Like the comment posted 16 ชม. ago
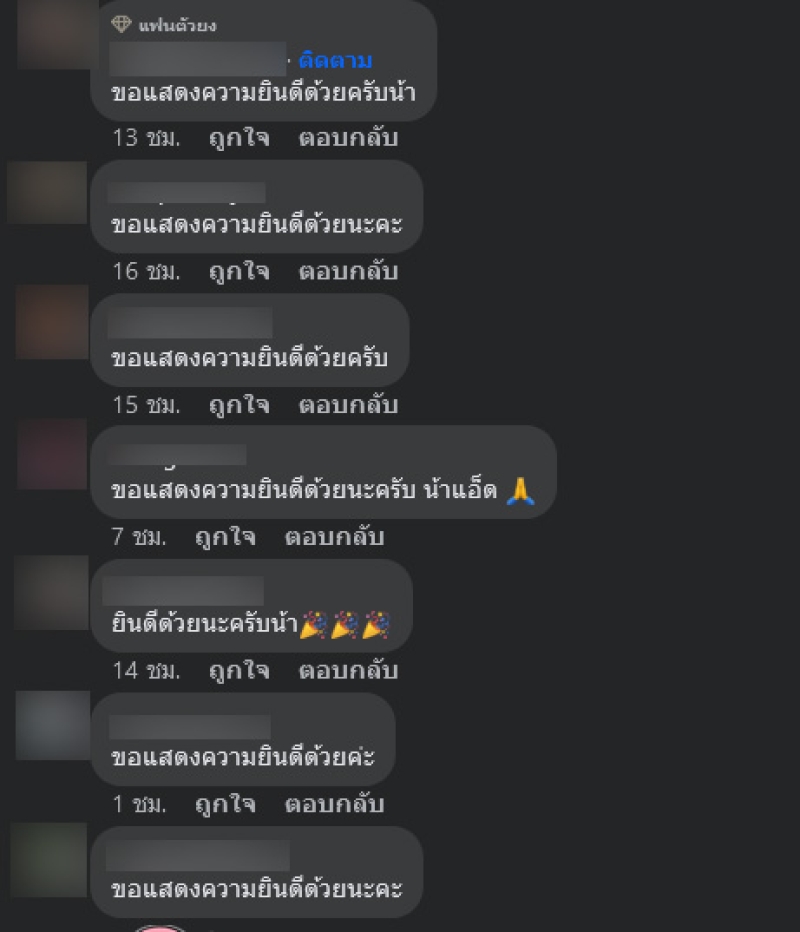 [x=238, y=271]
